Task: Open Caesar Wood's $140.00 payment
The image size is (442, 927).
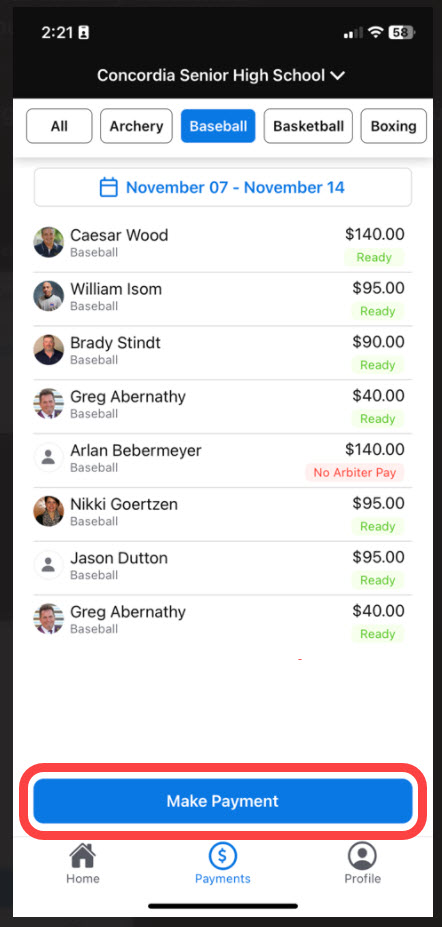Action: click(221, 245)
